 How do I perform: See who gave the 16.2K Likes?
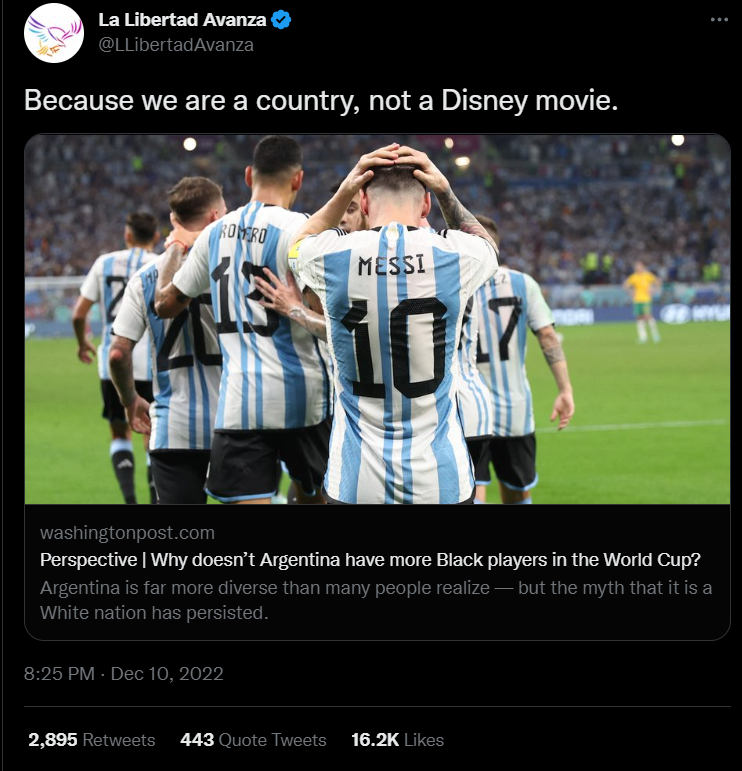tap(397, 740)
